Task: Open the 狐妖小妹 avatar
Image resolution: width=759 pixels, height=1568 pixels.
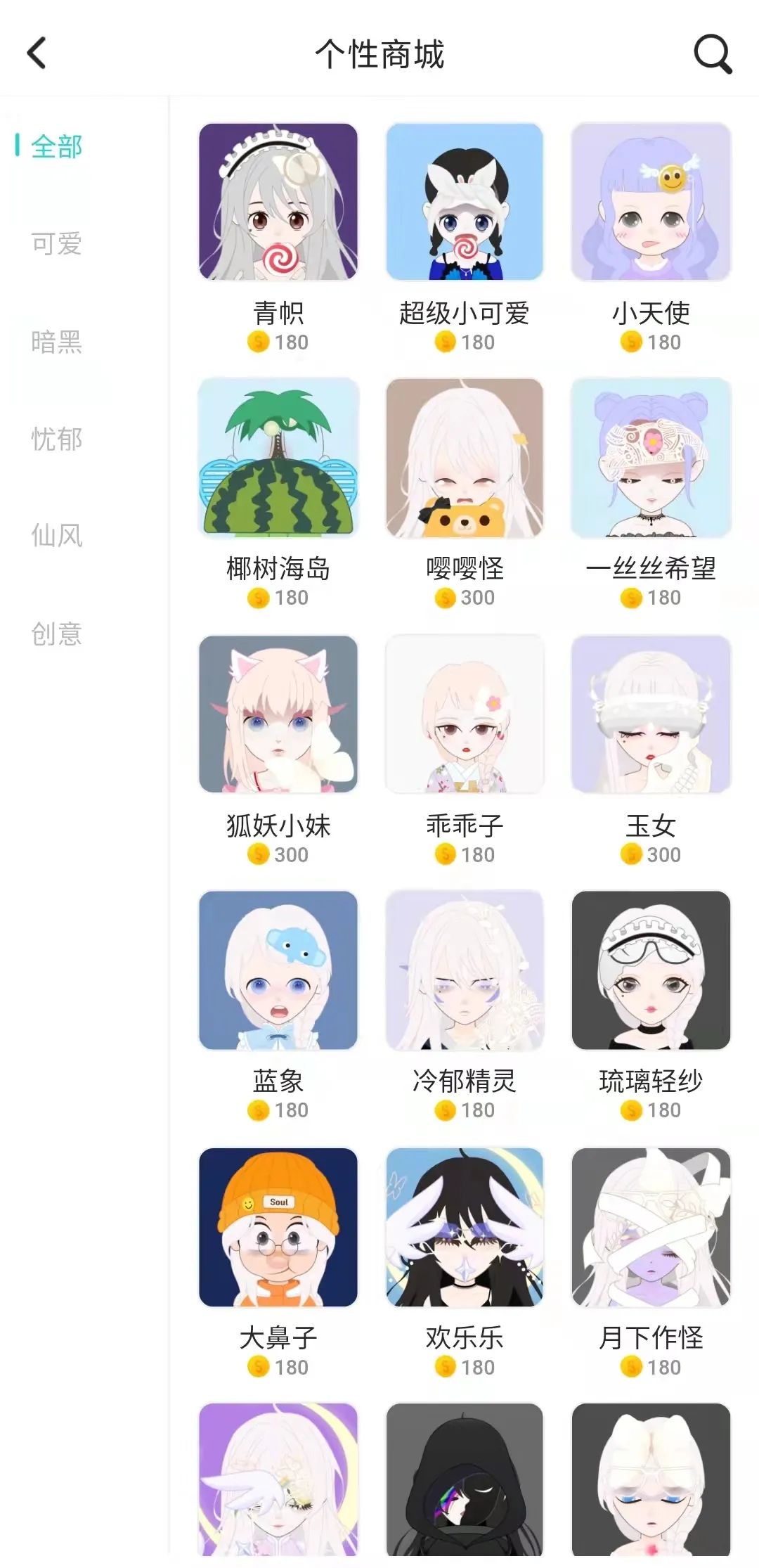Action: pyautogui.click(x=278, y=714)
